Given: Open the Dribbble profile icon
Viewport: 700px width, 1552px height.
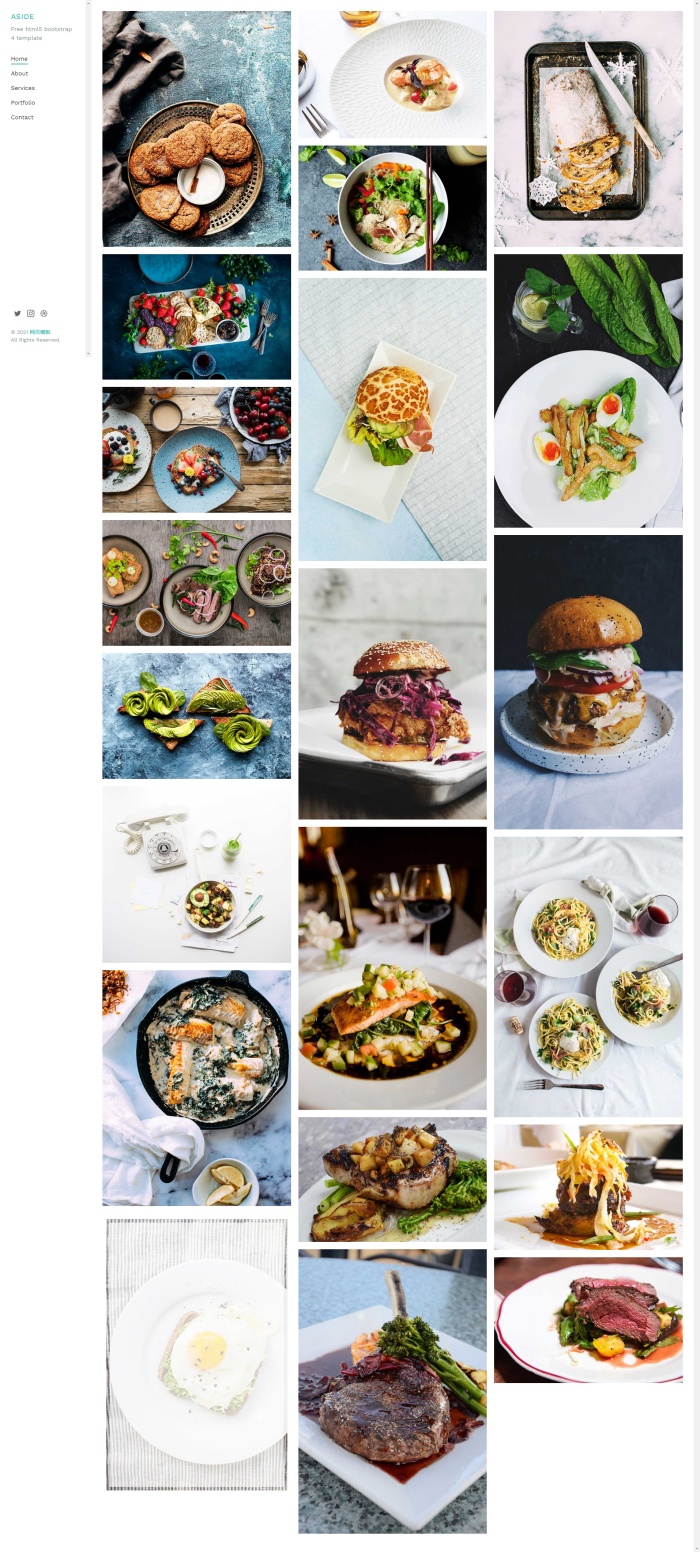Looking at the screenshot, I should (x=44, y=314).
